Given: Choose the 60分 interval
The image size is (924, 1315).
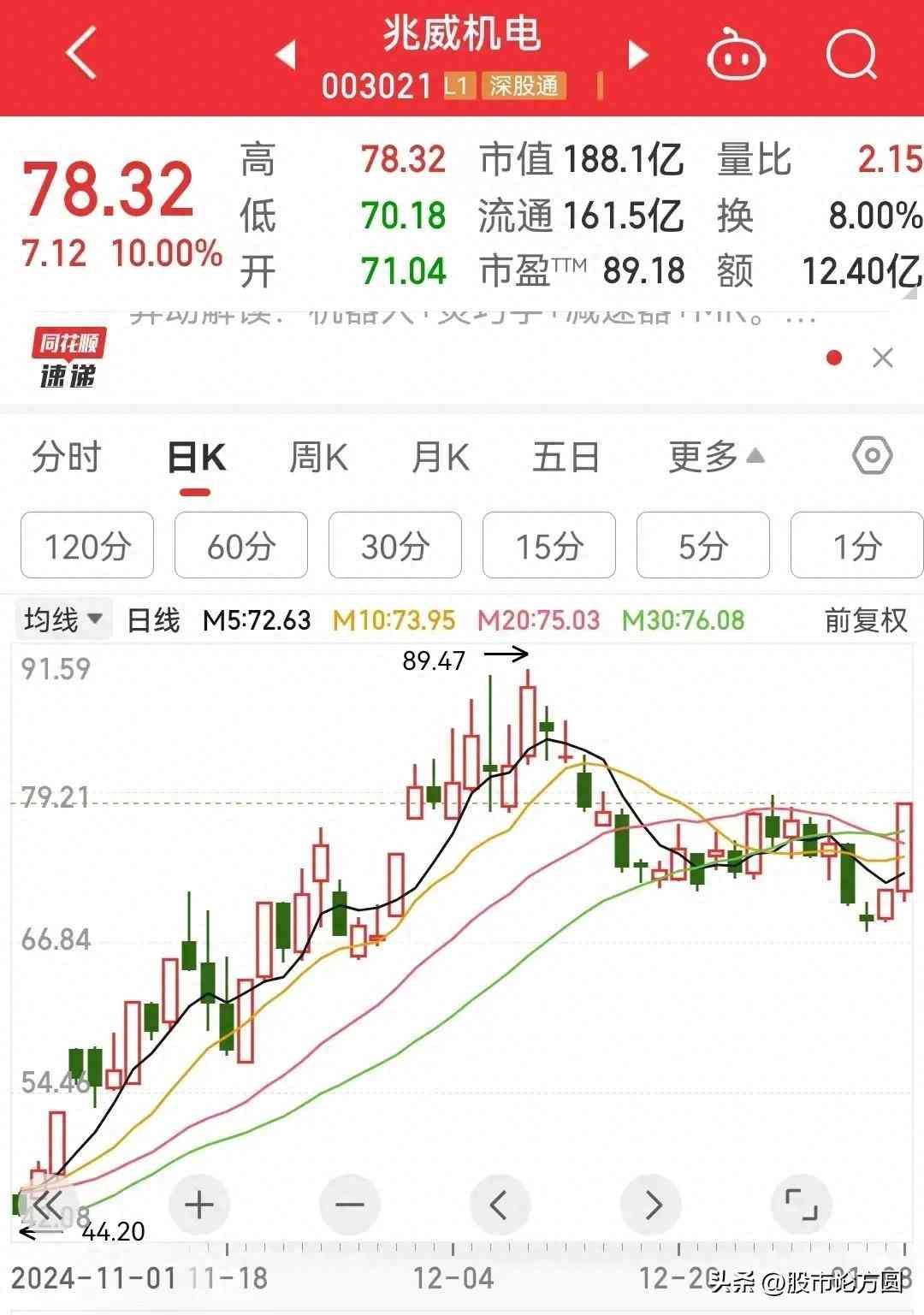Looking at the screenshot, I should click(x=241, y=546).
